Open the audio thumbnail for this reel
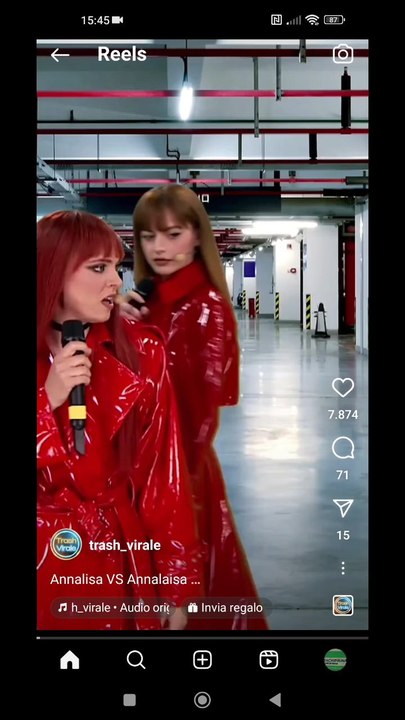The width and height of the screenshot is (405, 720). point(343,605)
